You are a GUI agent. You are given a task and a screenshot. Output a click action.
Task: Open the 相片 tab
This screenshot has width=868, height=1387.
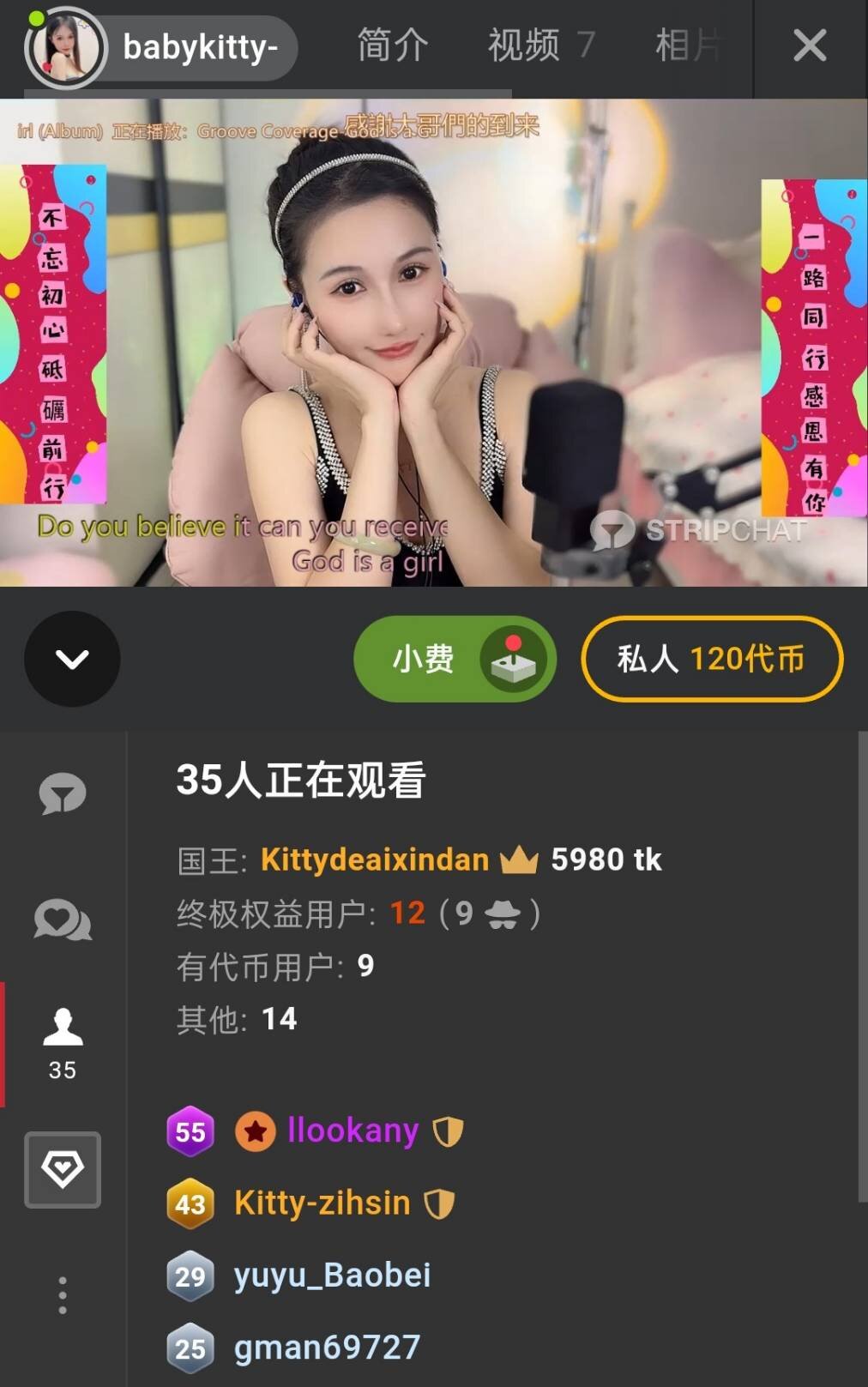tap(688, 45)
